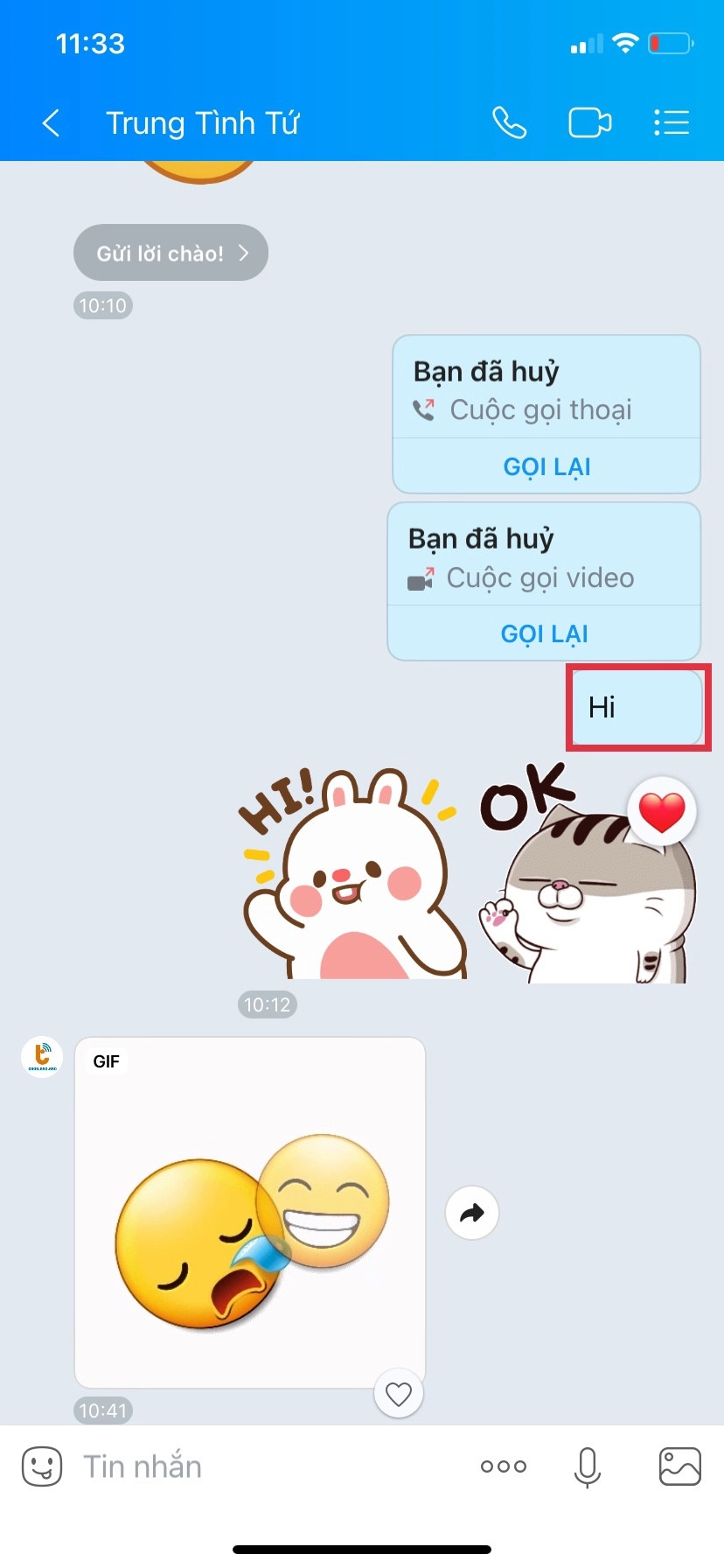
Task: Forward the GIF using the share arrow
Action: [471, 1212]
